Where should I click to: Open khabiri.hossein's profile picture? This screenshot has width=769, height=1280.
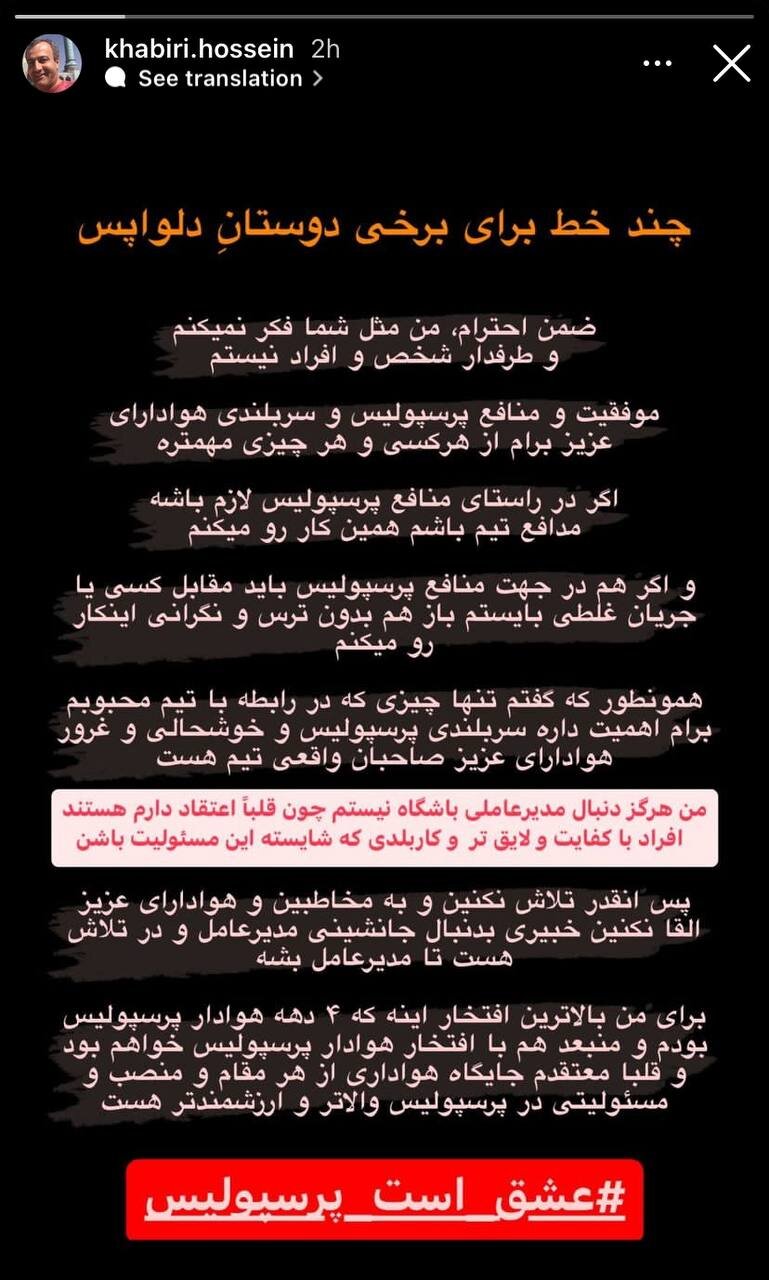(52, 64)
